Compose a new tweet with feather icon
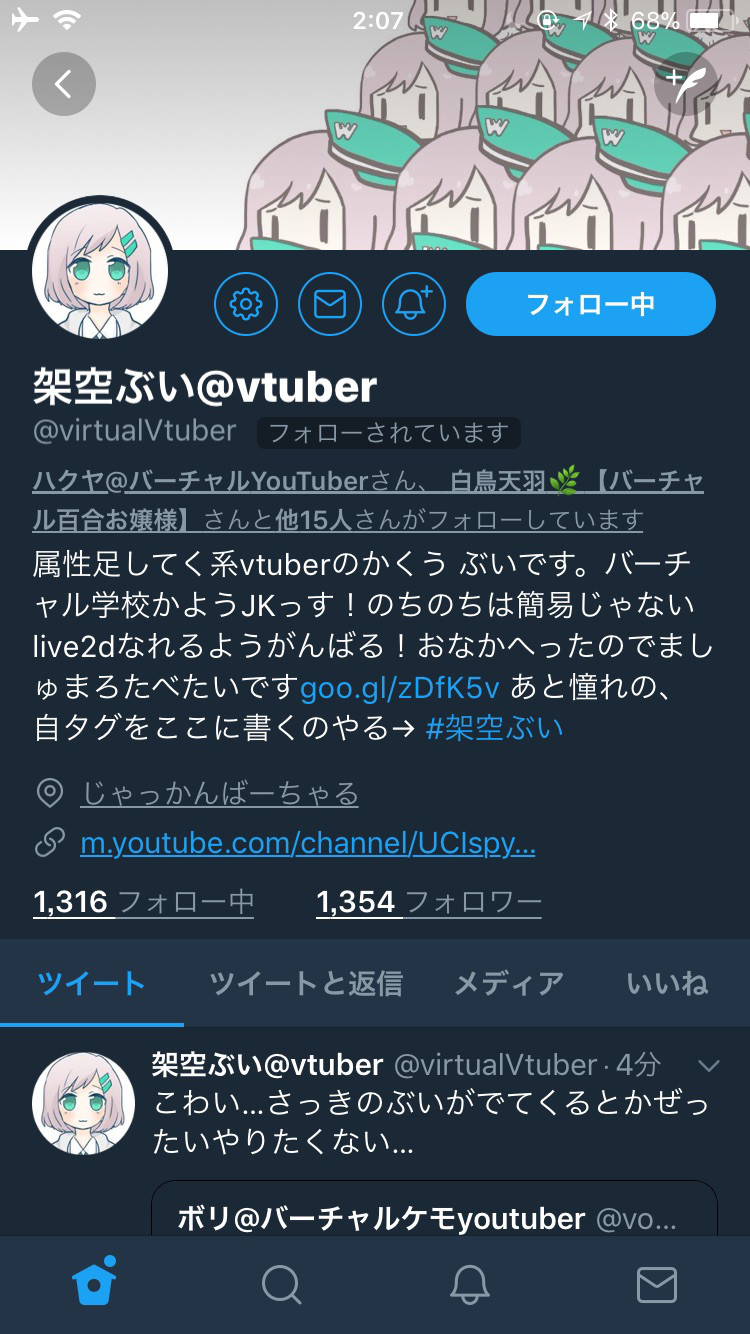This screenshot has width=750, height=1334. [x=686, y=84]
